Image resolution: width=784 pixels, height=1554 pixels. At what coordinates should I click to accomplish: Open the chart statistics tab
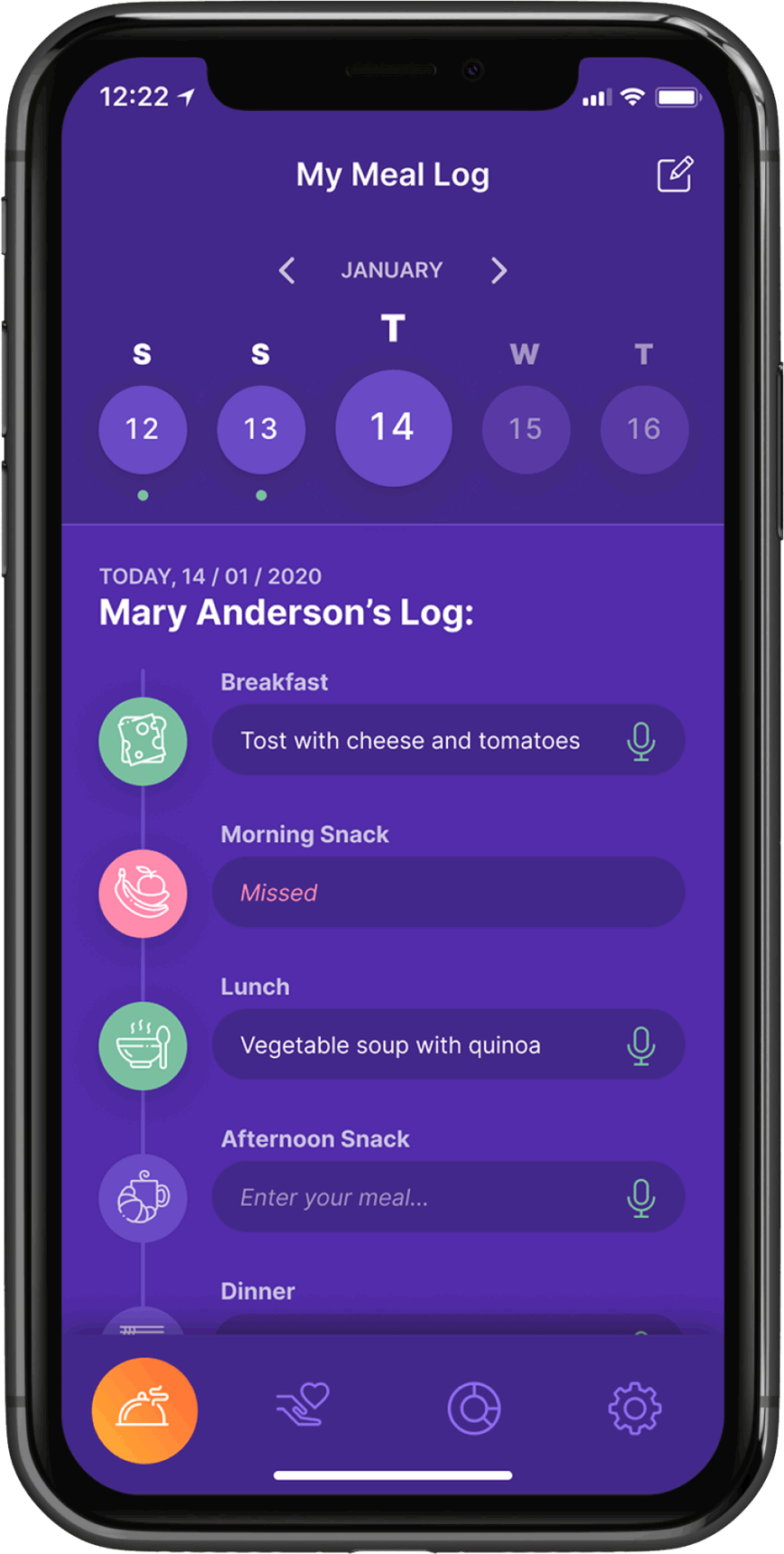click(x=473, y=1408)
